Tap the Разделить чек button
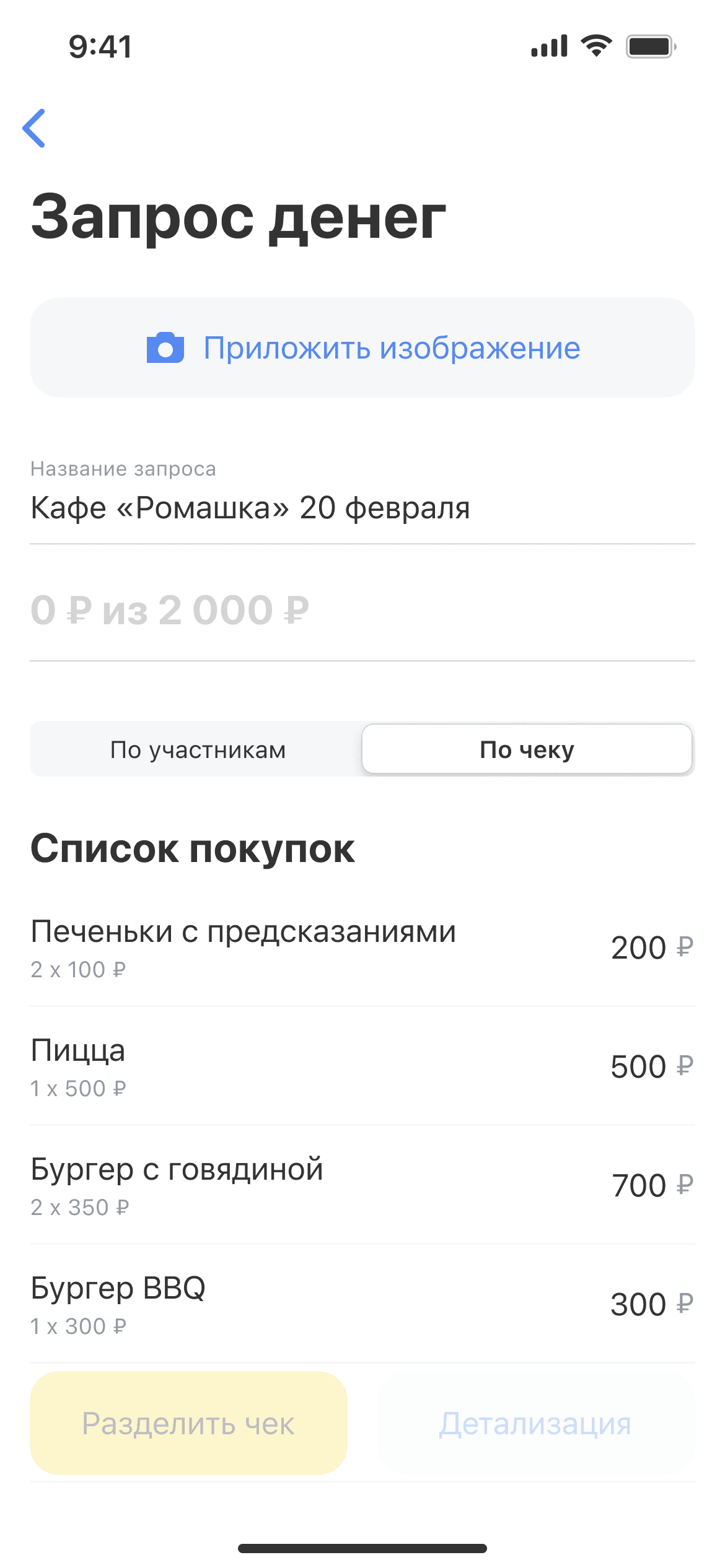Viewport: 725px width, 1568px height. click(188, 1423)
